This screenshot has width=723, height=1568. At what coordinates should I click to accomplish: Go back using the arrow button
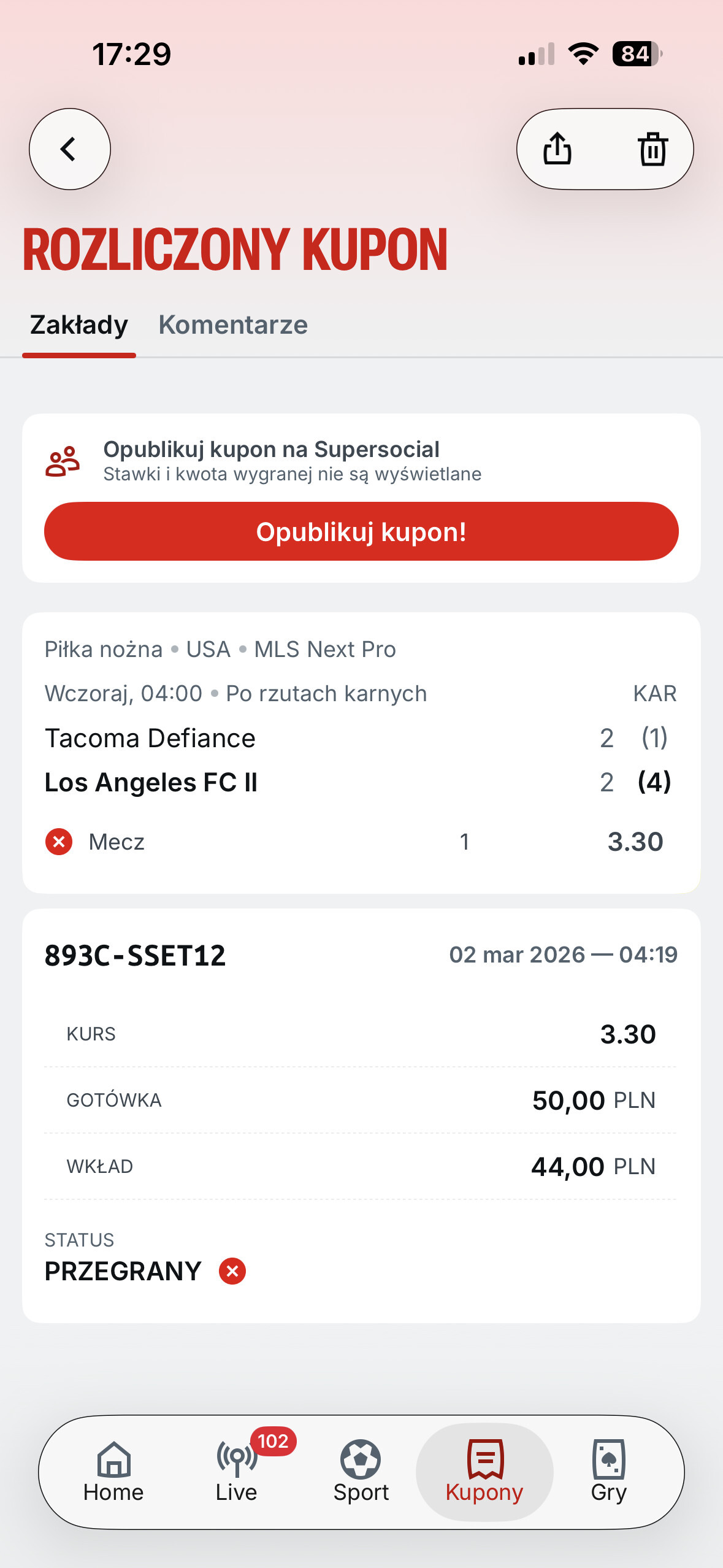pyautogui.click(x=69, y=149)
